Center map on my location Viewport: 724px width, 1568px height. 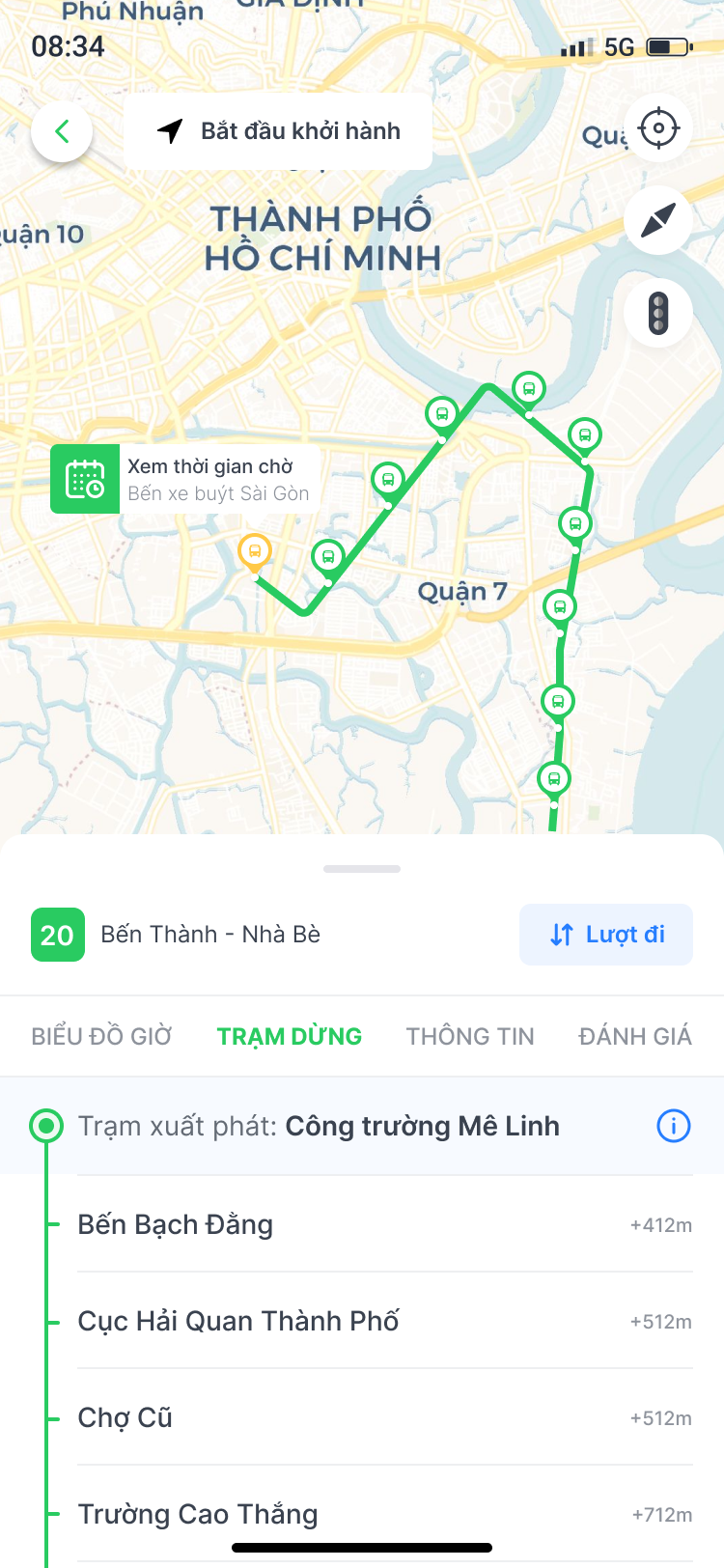(x=658, y=128)
